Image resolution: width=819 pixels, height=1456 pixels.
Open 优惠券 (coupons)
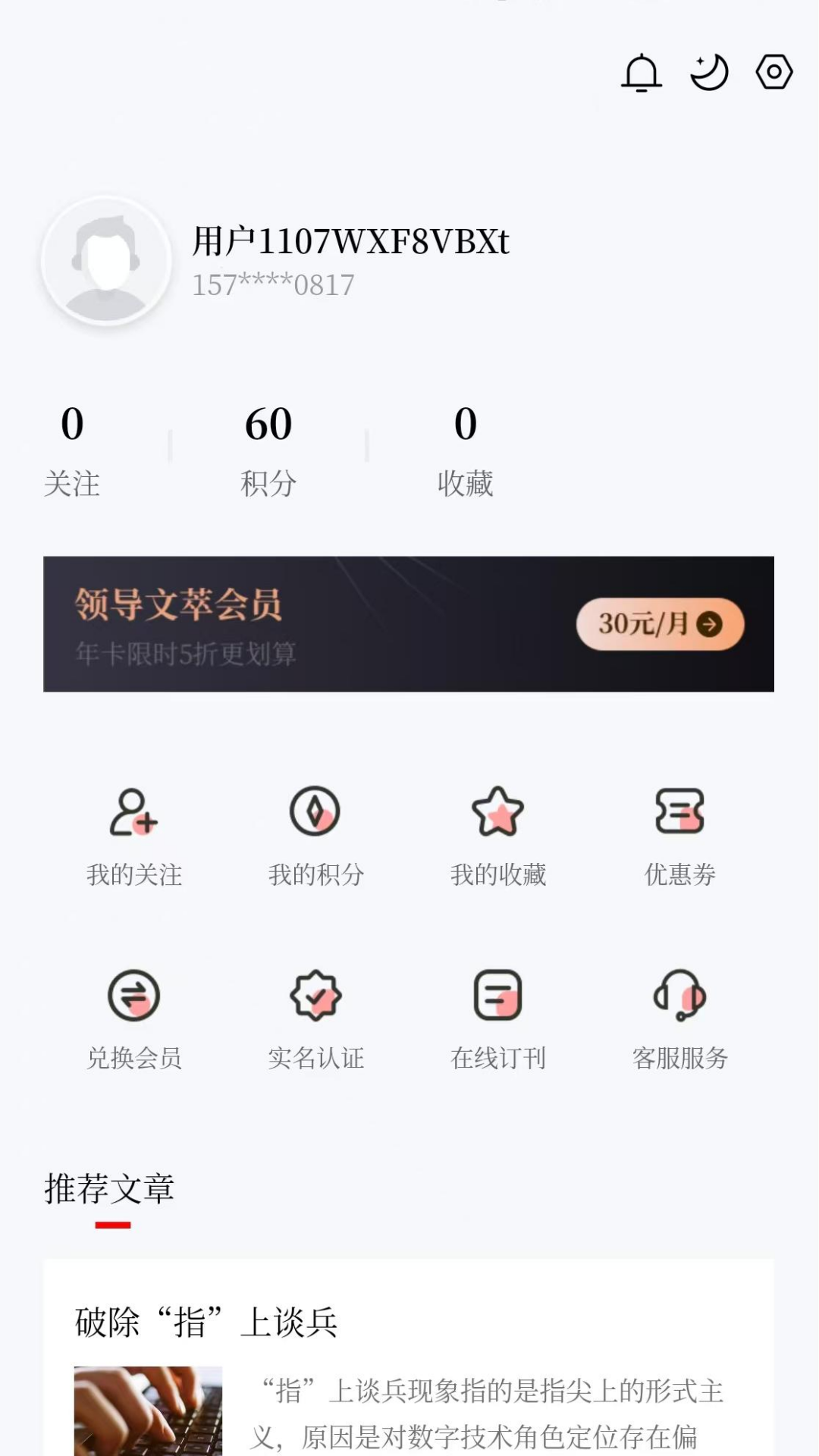click(680, 842)
